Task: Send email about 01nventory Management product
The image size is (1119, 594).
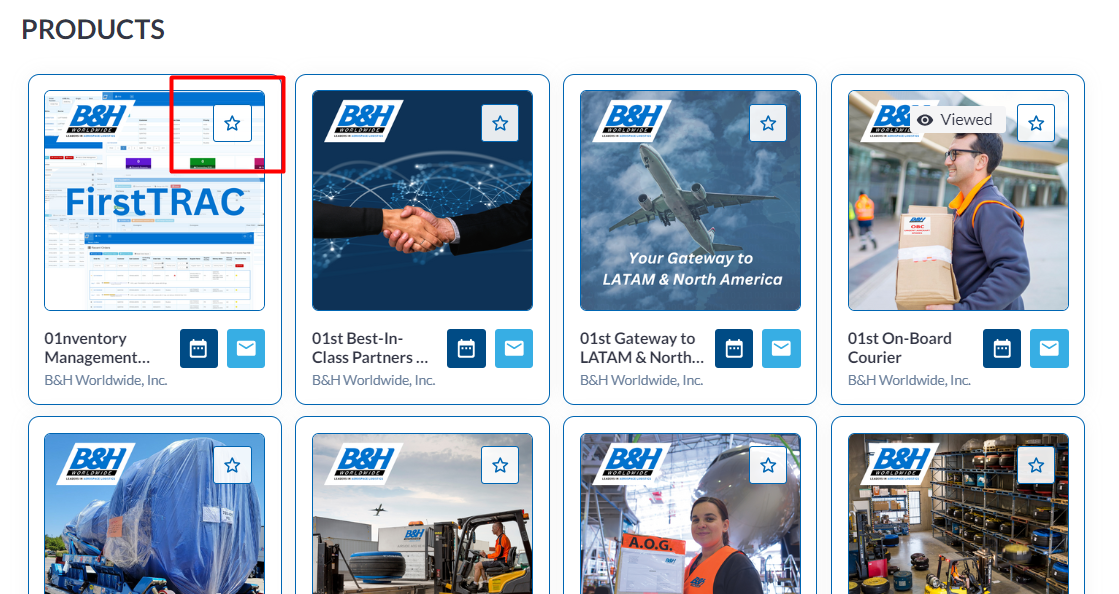Action: point(246,348)
